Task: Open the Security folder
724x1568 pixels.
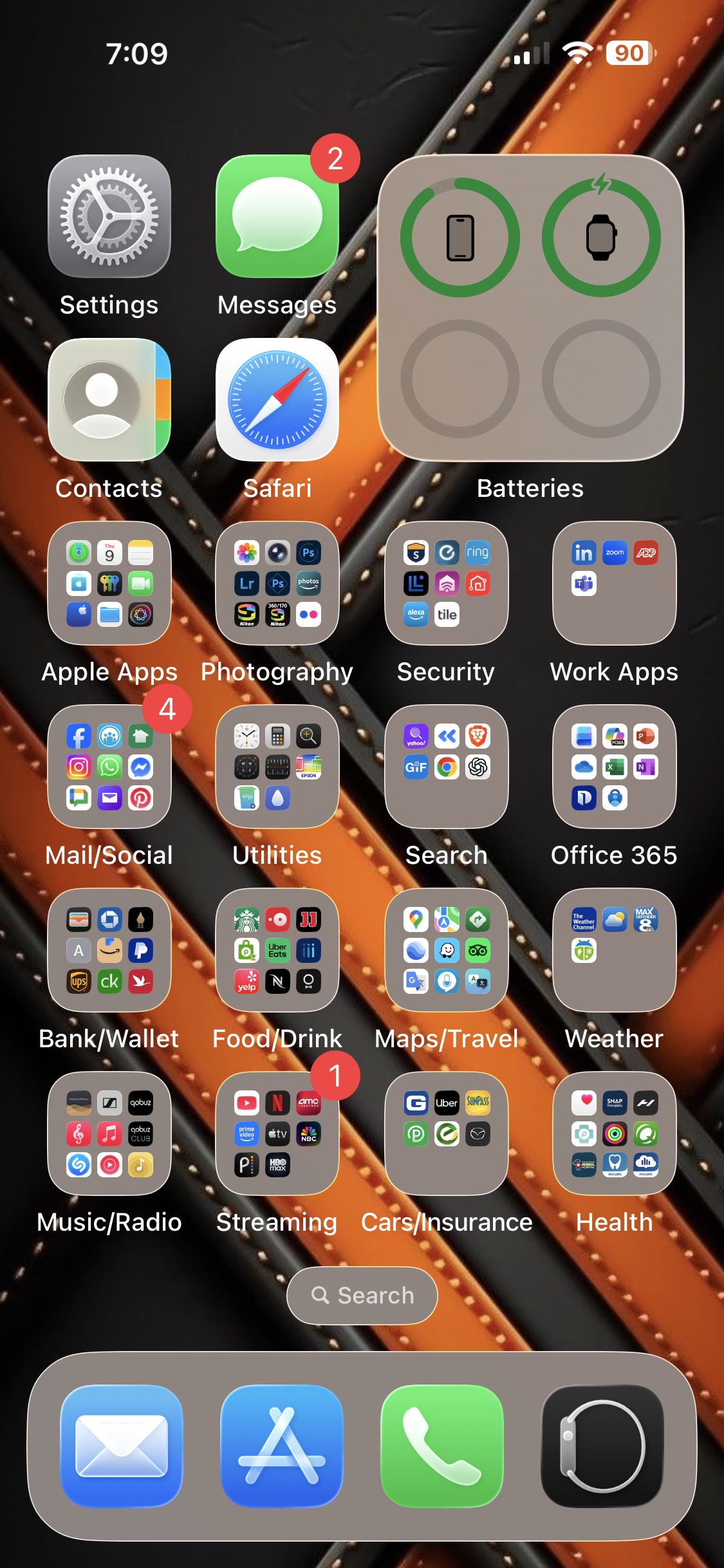Action: (447, 583)
